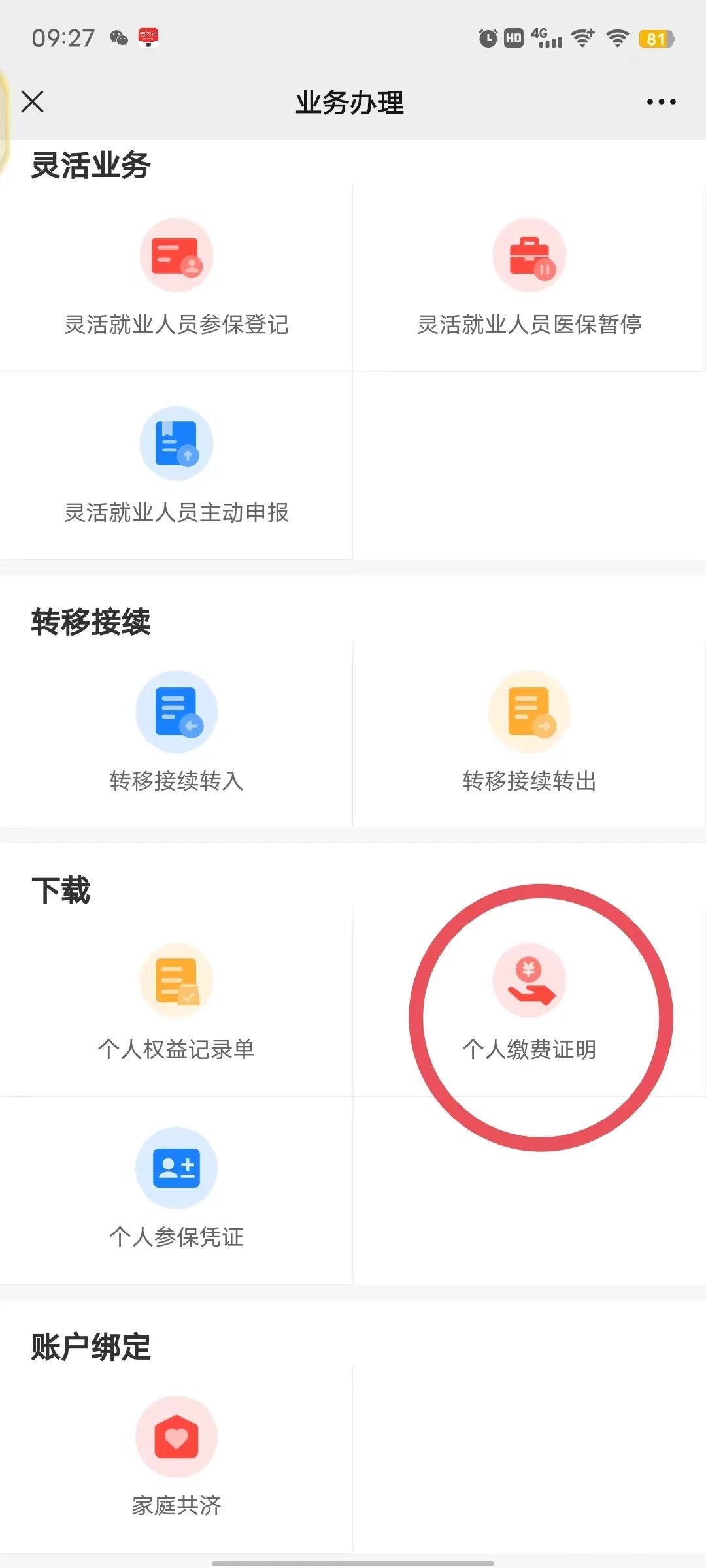Viewport: 706px width, 1568px height.
Task: Get the 个人参保凭证 certificate
Action: (176, 1189)
